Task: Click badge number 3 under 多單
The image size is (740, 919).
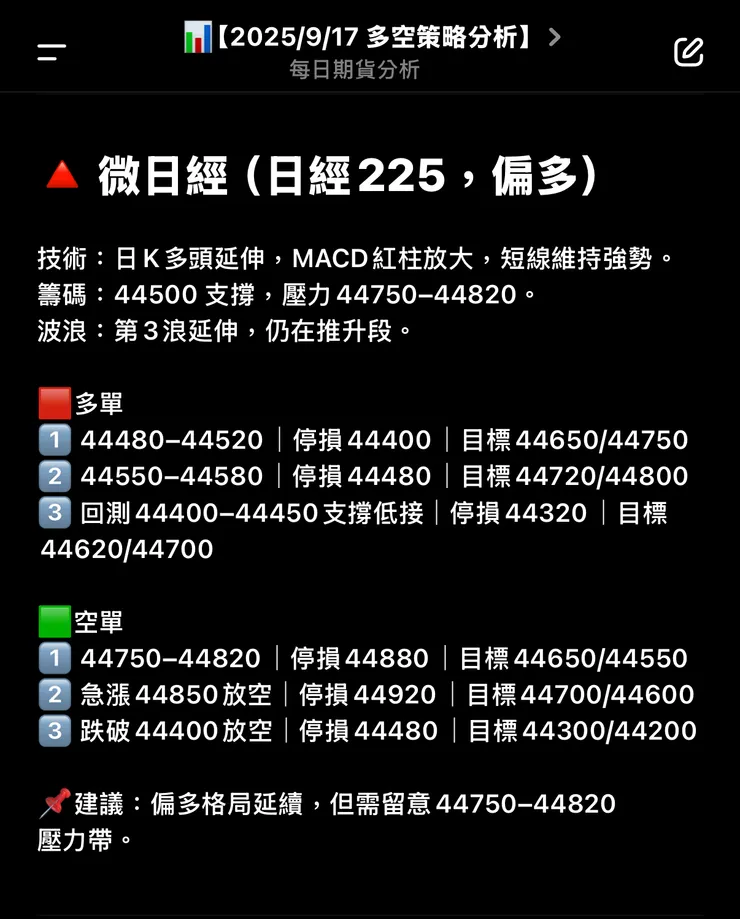Action: pyautogui.click(x=54, y=513)
